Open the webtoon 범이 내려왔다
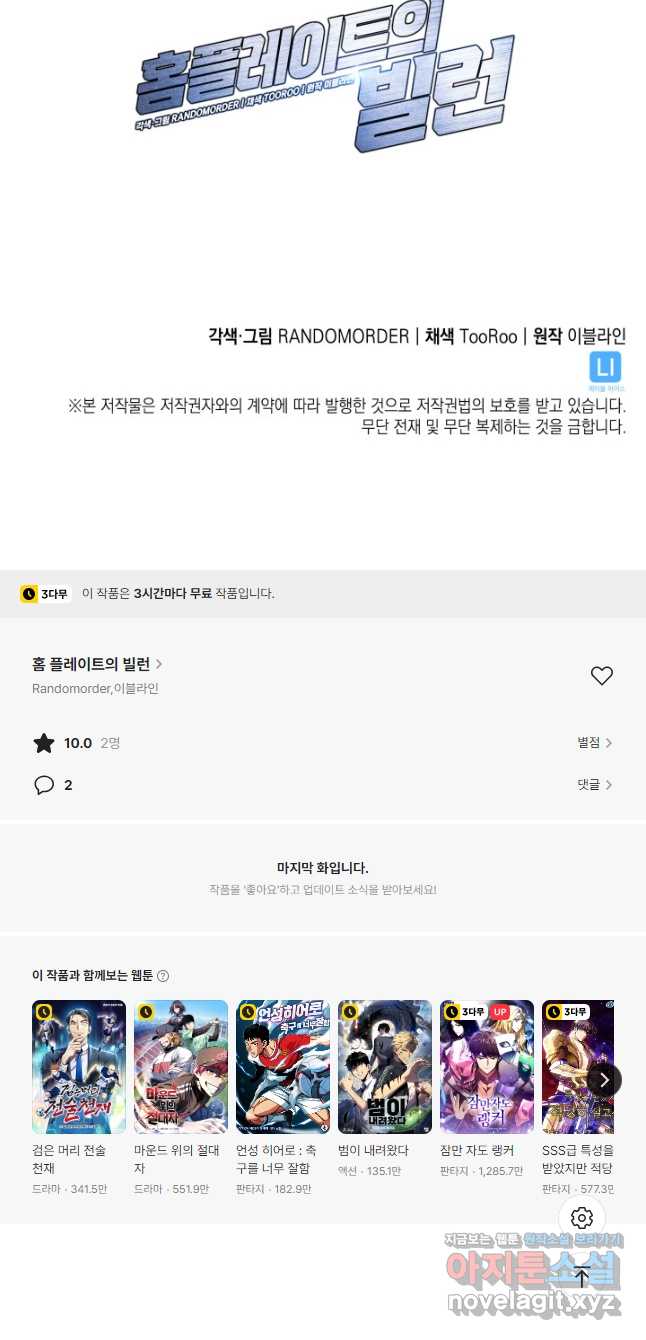Image resolution: width=646 pixels, height=1340 pixels. [x=385, y=1067]
